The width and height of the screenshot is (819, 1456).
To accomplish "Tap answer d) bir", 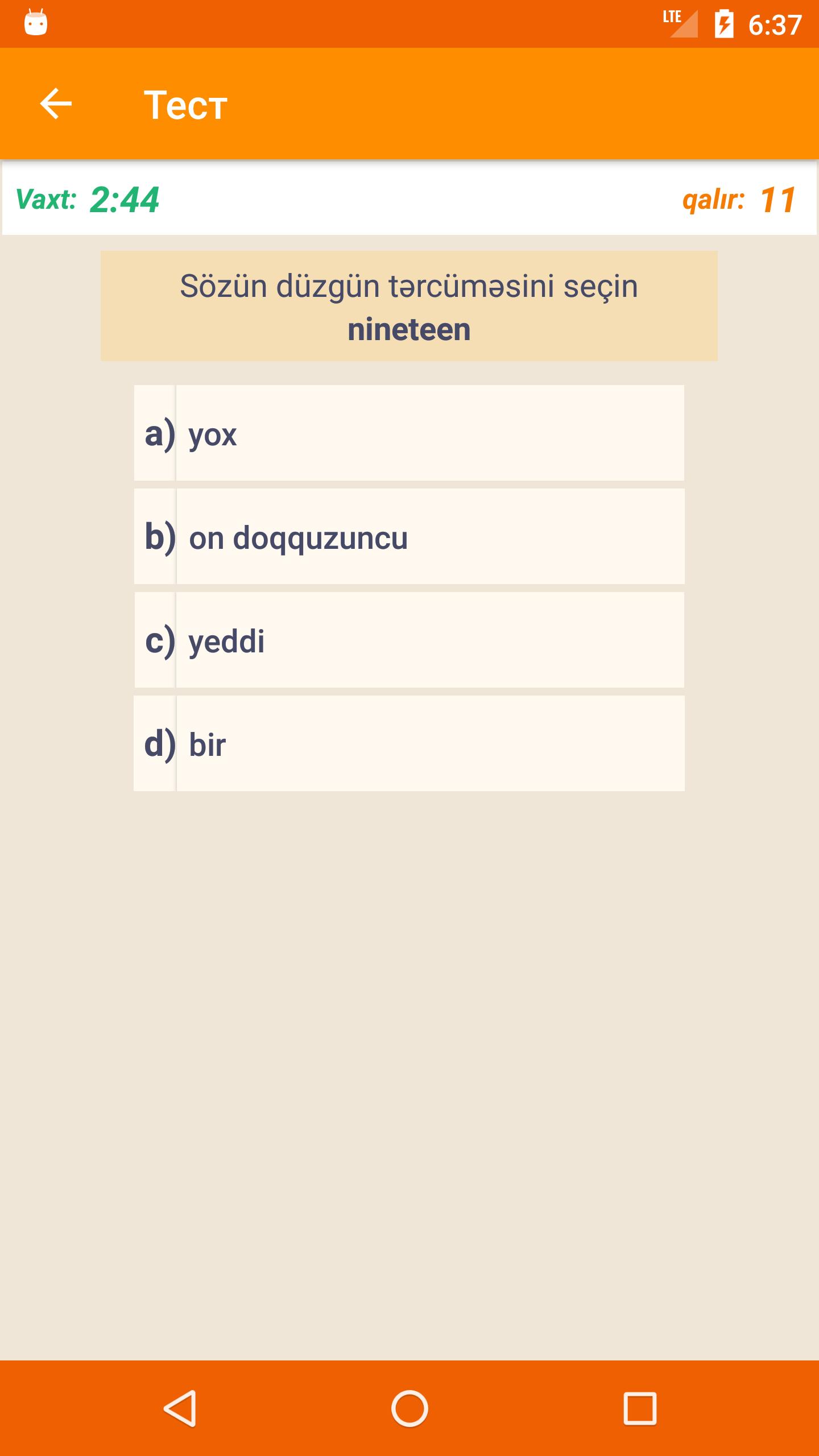I will (409, 743).
